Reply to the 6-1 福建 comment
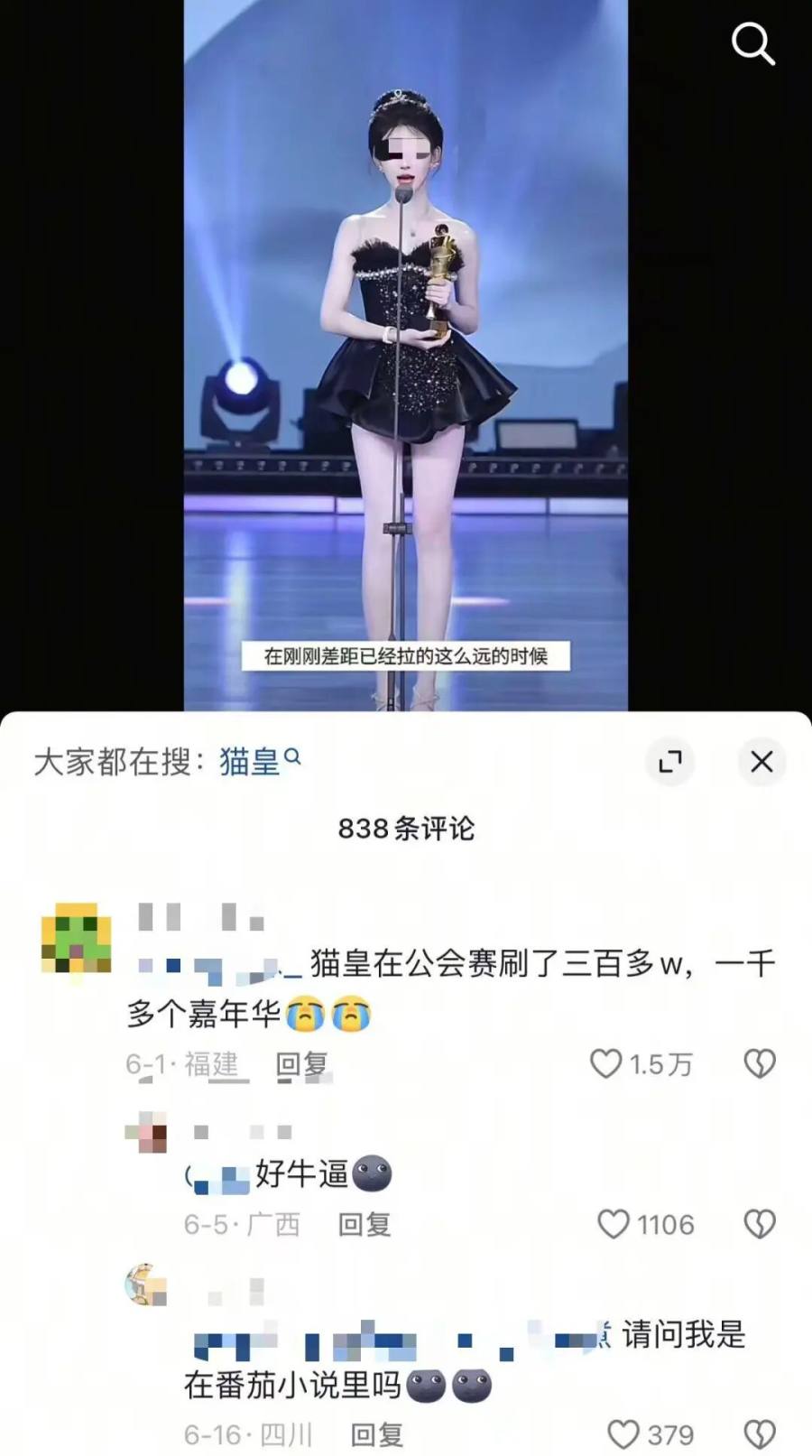812x1456 pixels. click(302, 1064)
